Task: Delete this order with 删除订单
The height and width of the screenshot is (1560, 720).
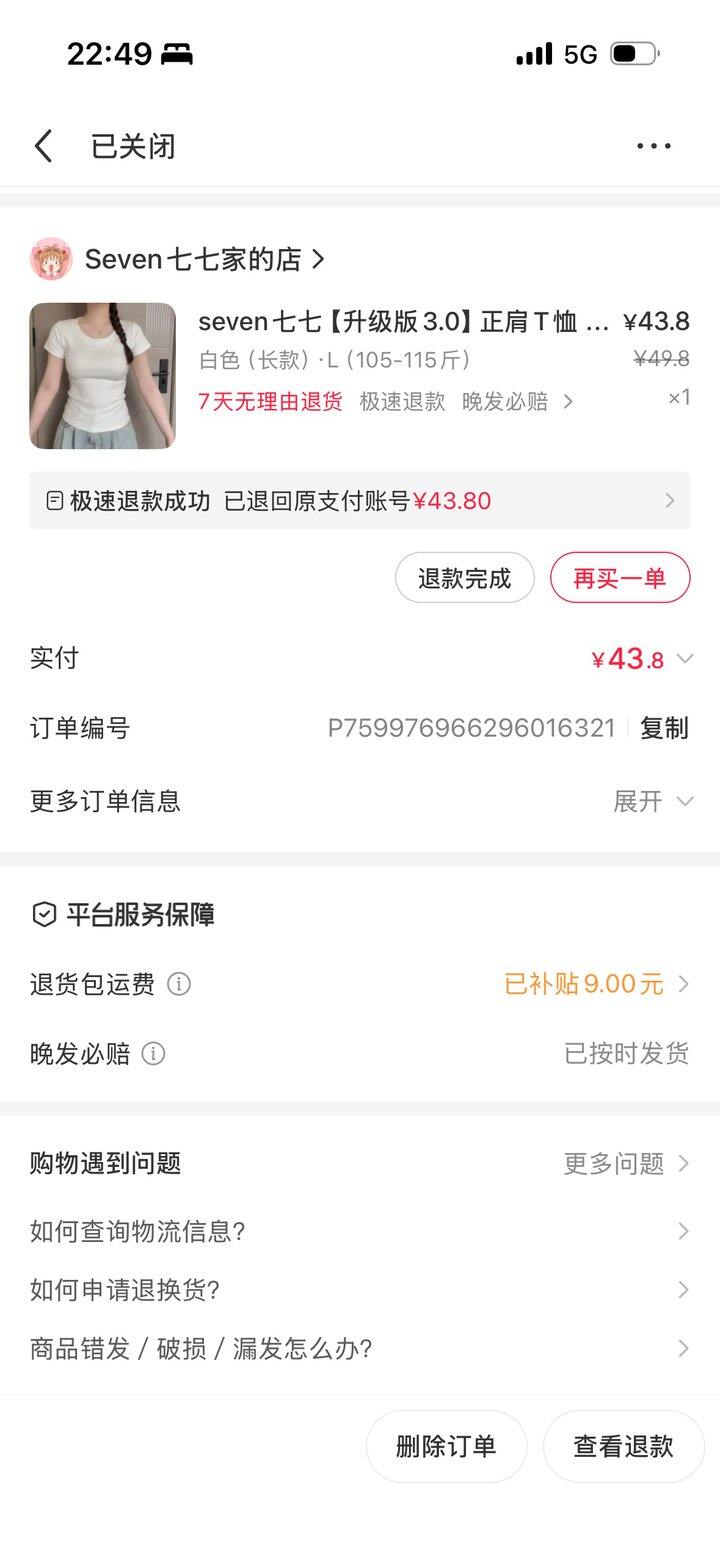Action: 446,1446
